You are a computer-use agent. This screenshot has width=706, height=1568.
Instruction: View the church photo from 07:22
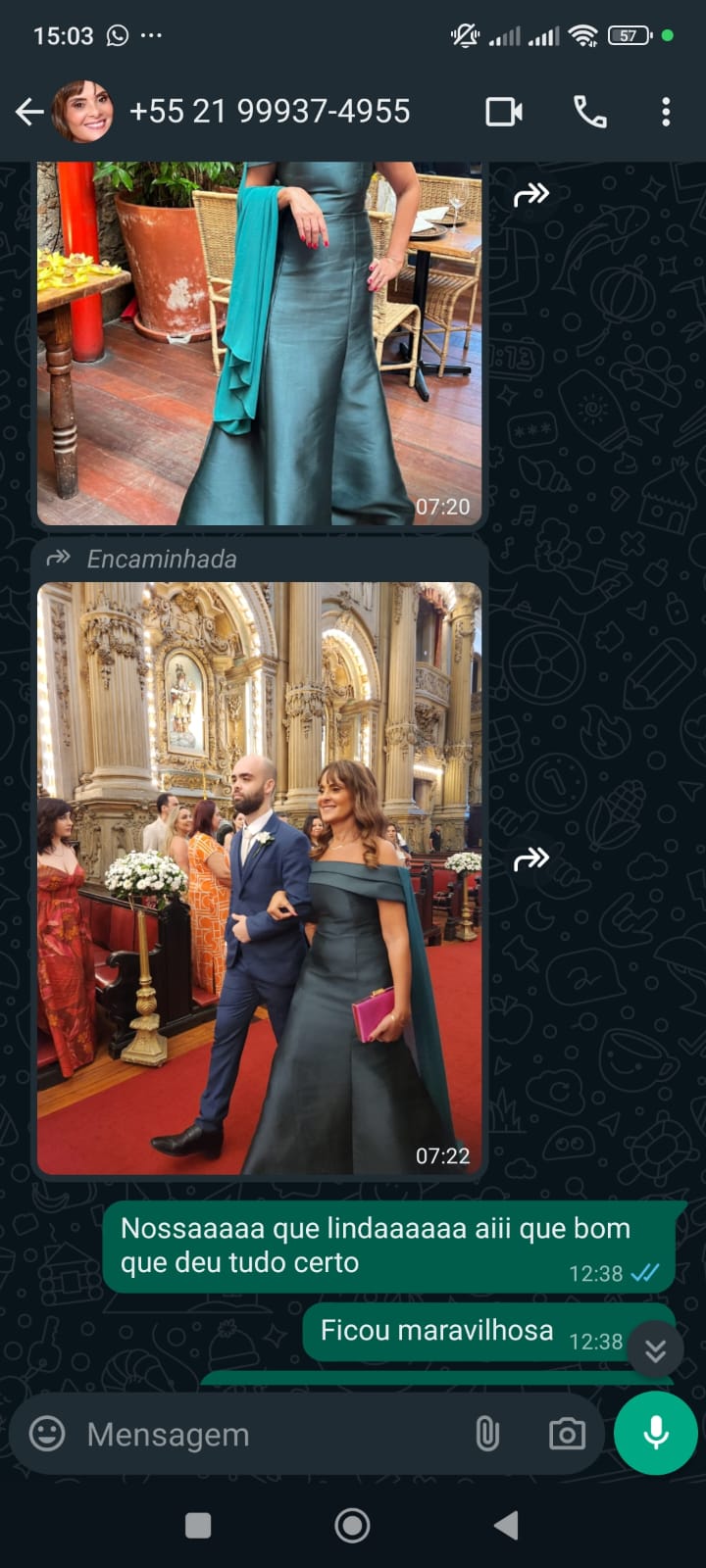coord(259,878)
